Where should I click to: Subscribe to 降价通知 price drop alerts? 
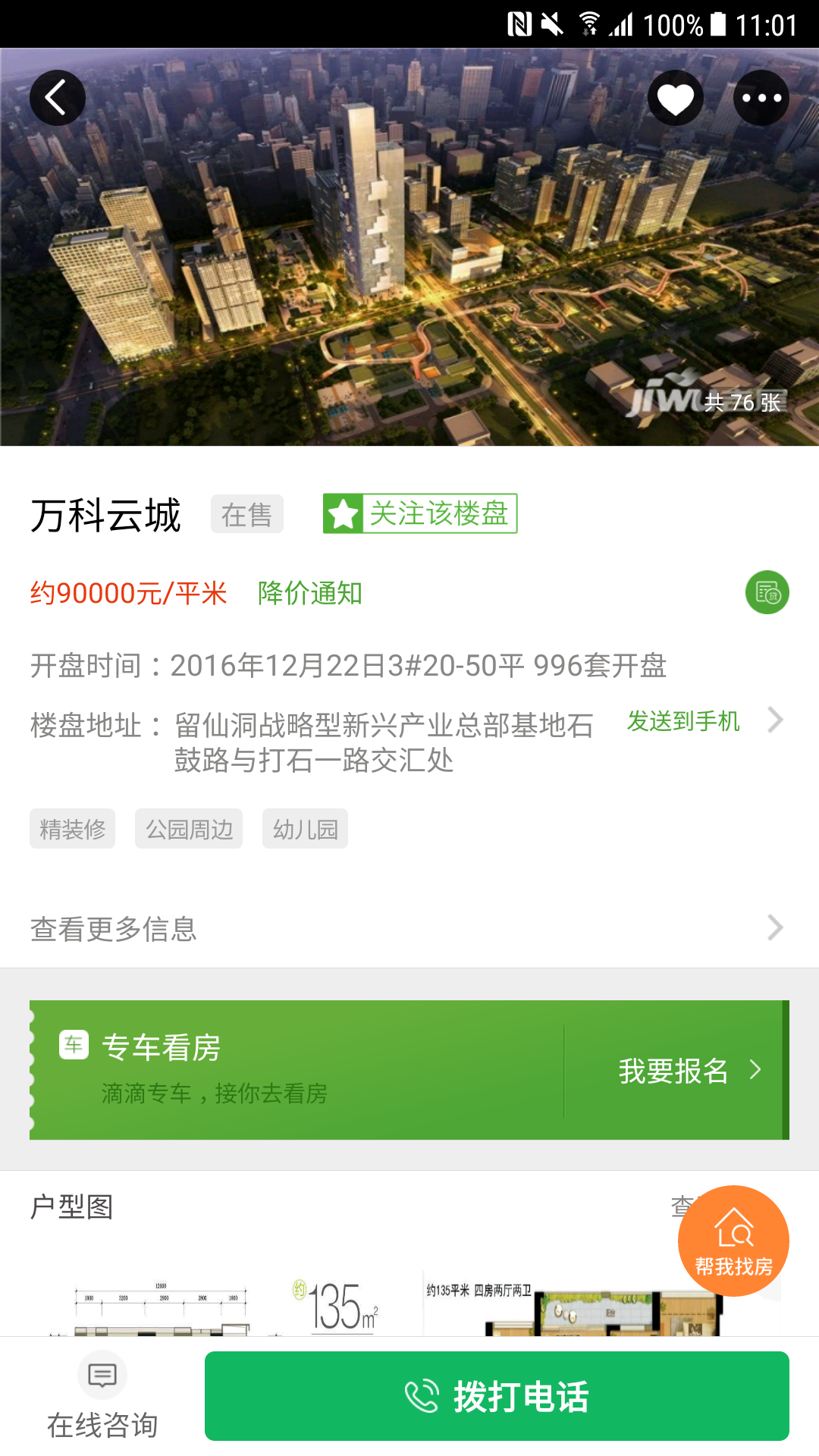pos(309,593)
